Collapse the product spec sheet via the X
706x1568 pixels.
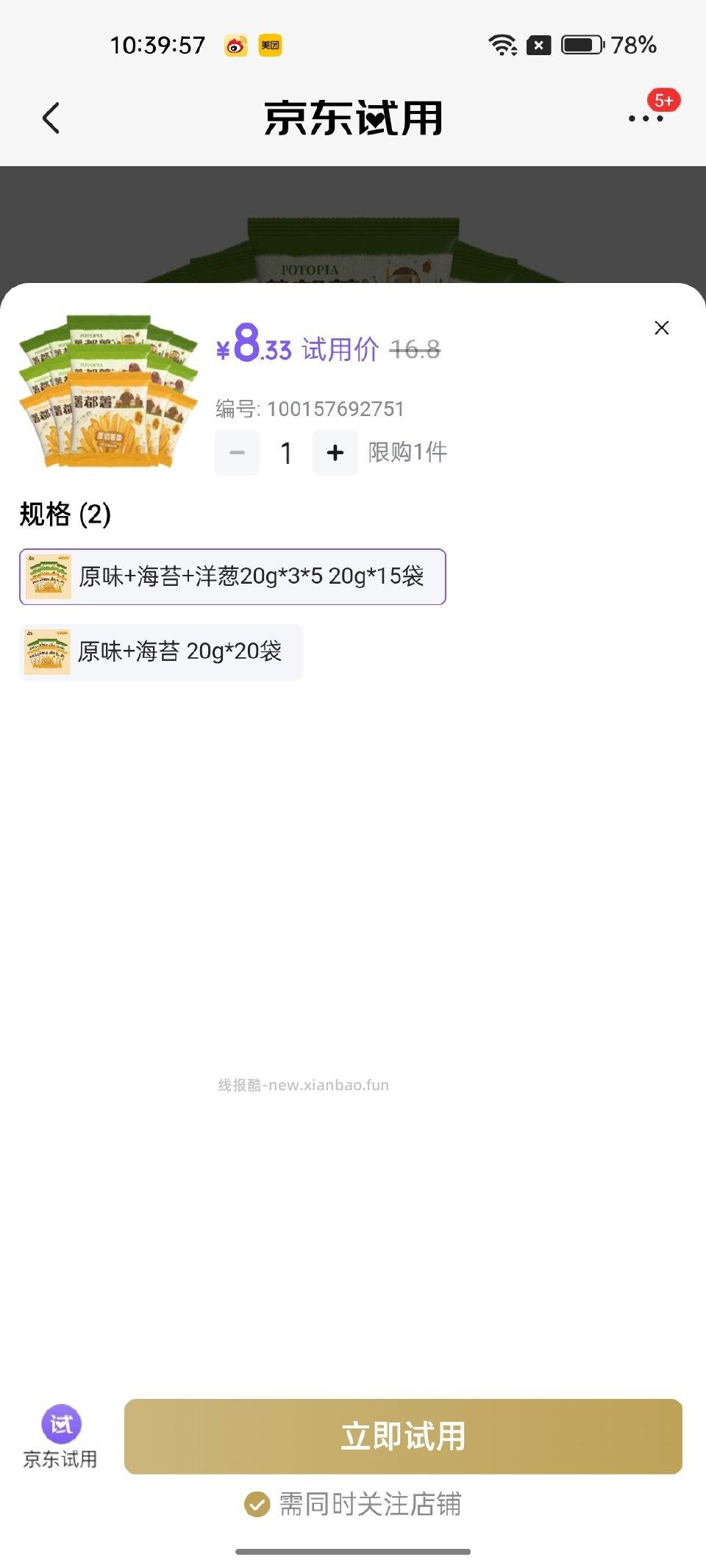click(661, 329)
